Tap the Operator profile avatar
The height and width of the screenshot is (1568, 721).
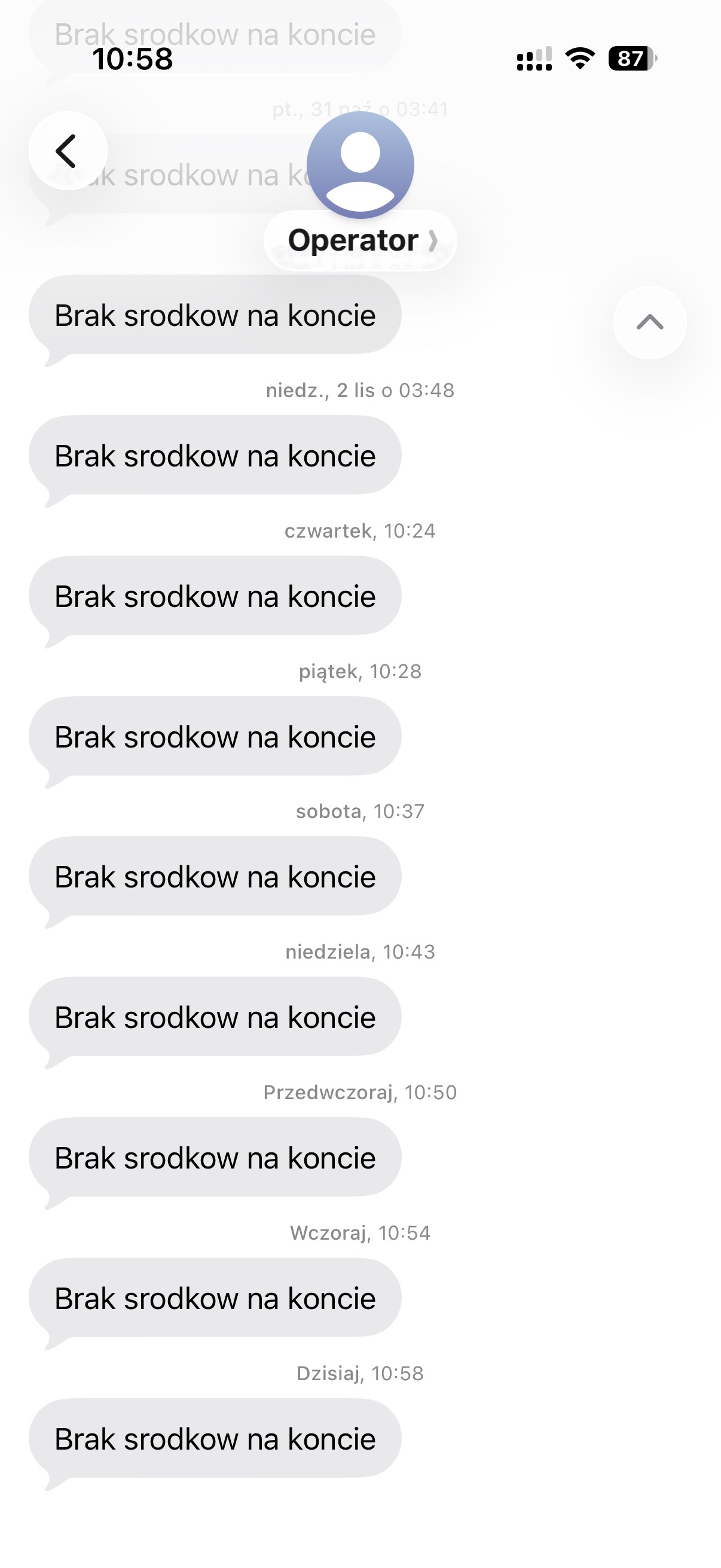coord(360,164)
